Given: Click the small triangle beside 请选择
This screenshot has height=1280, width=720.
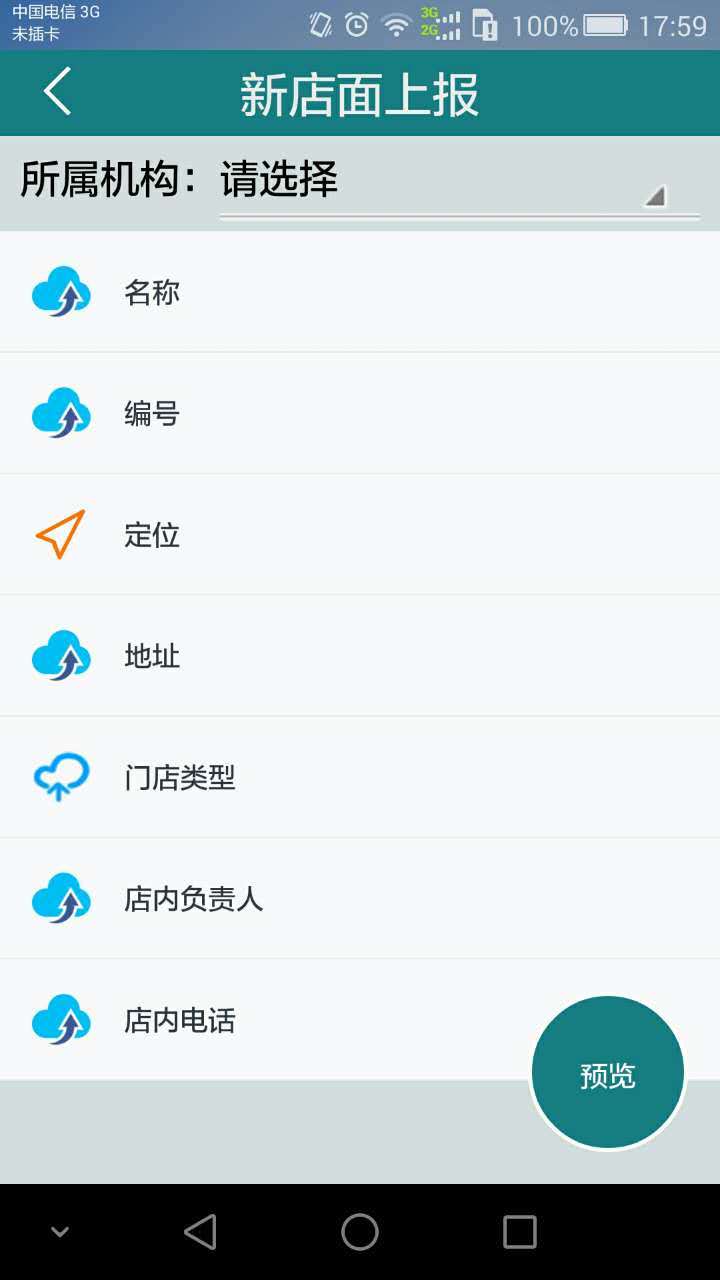Looking at the screenshot, I should pyautogui.click(x=655, y=196).
